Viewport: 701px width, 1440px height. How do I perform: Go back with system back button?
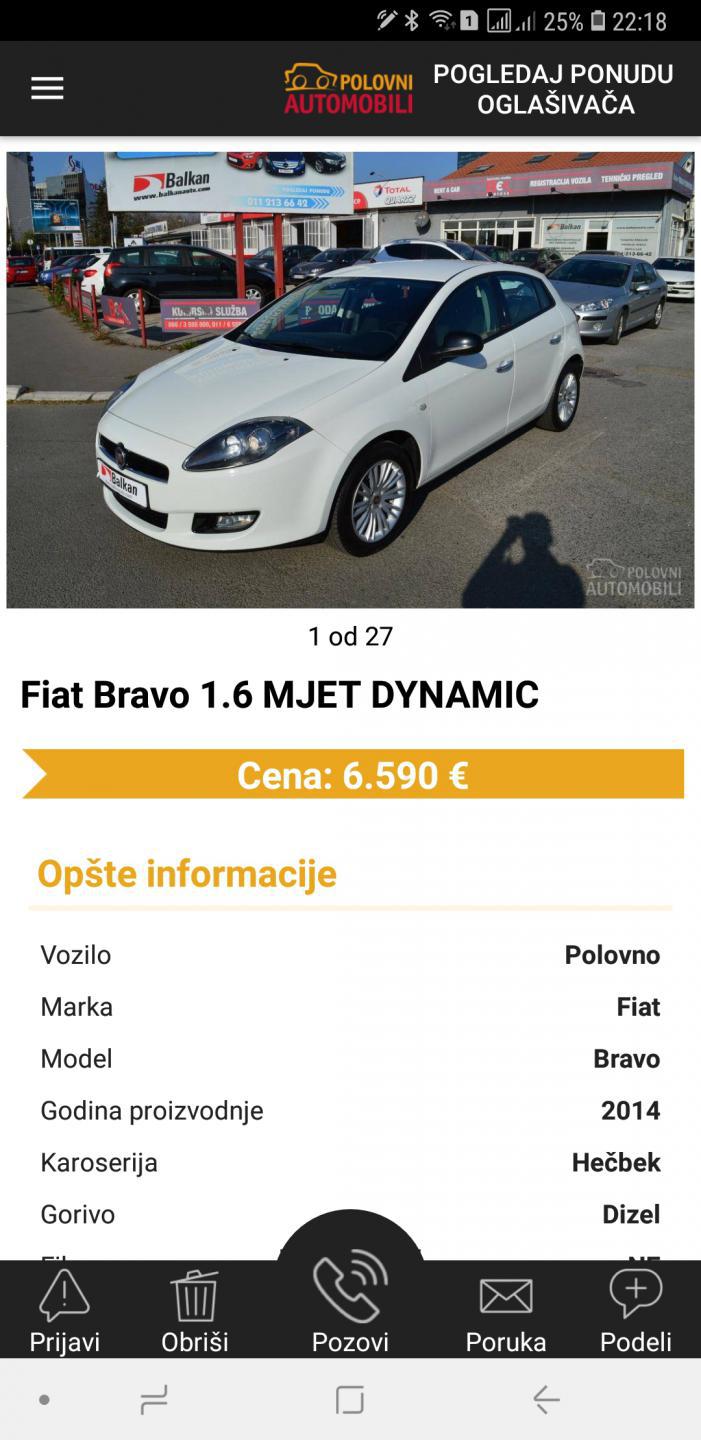pyautogui.click(x=546, y=1400)
